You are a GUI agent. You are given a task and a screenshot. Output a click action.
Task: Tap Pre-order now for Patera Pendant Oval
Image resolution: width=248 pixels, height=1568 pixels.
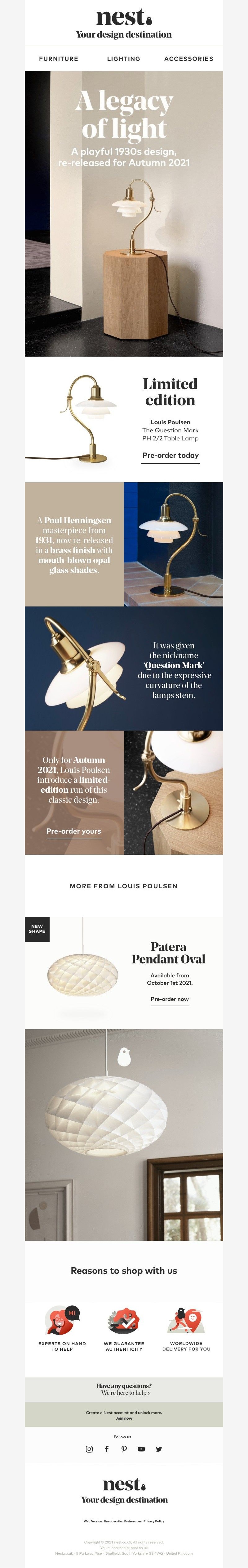[170, 999]
